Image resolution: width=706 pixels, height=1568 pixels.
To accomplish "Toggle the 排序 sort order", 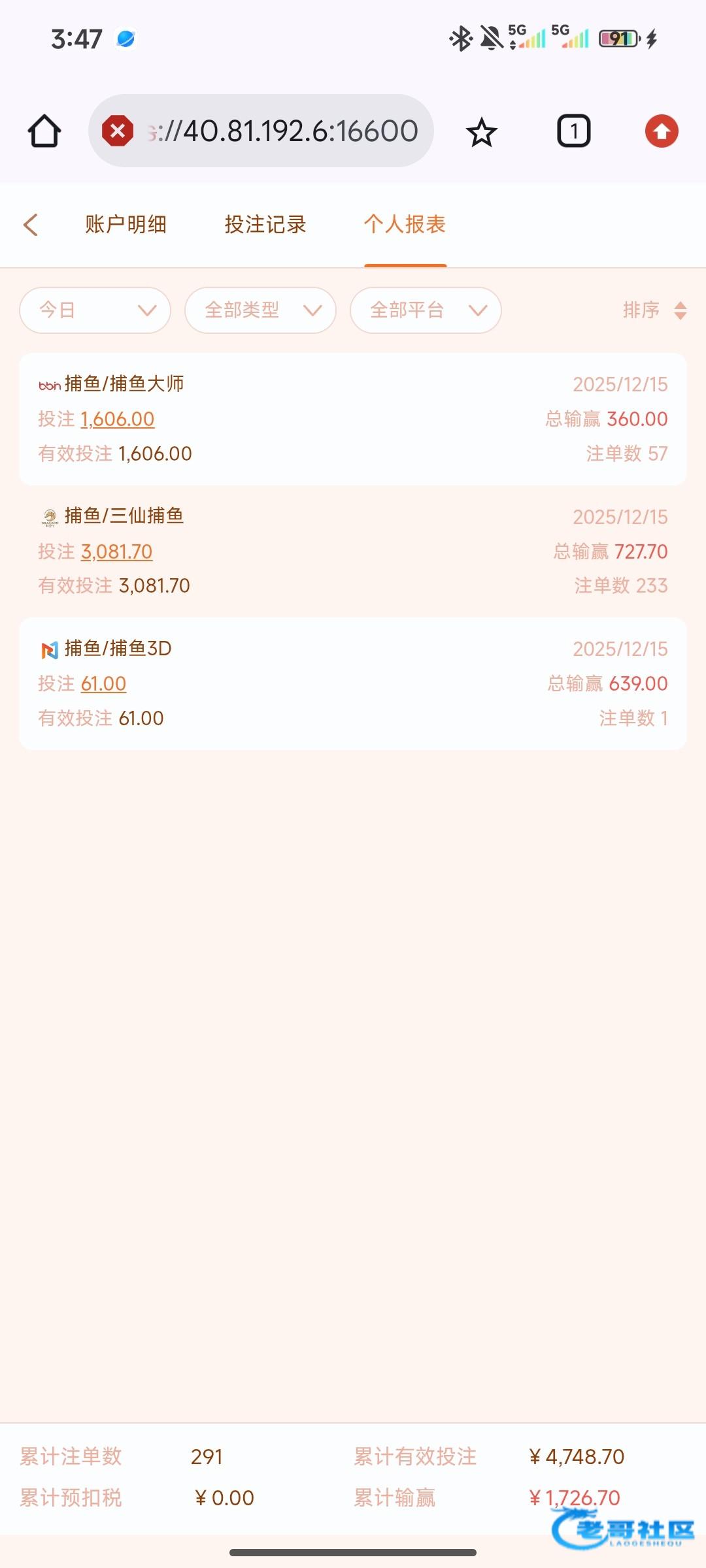I will [654, 310].
